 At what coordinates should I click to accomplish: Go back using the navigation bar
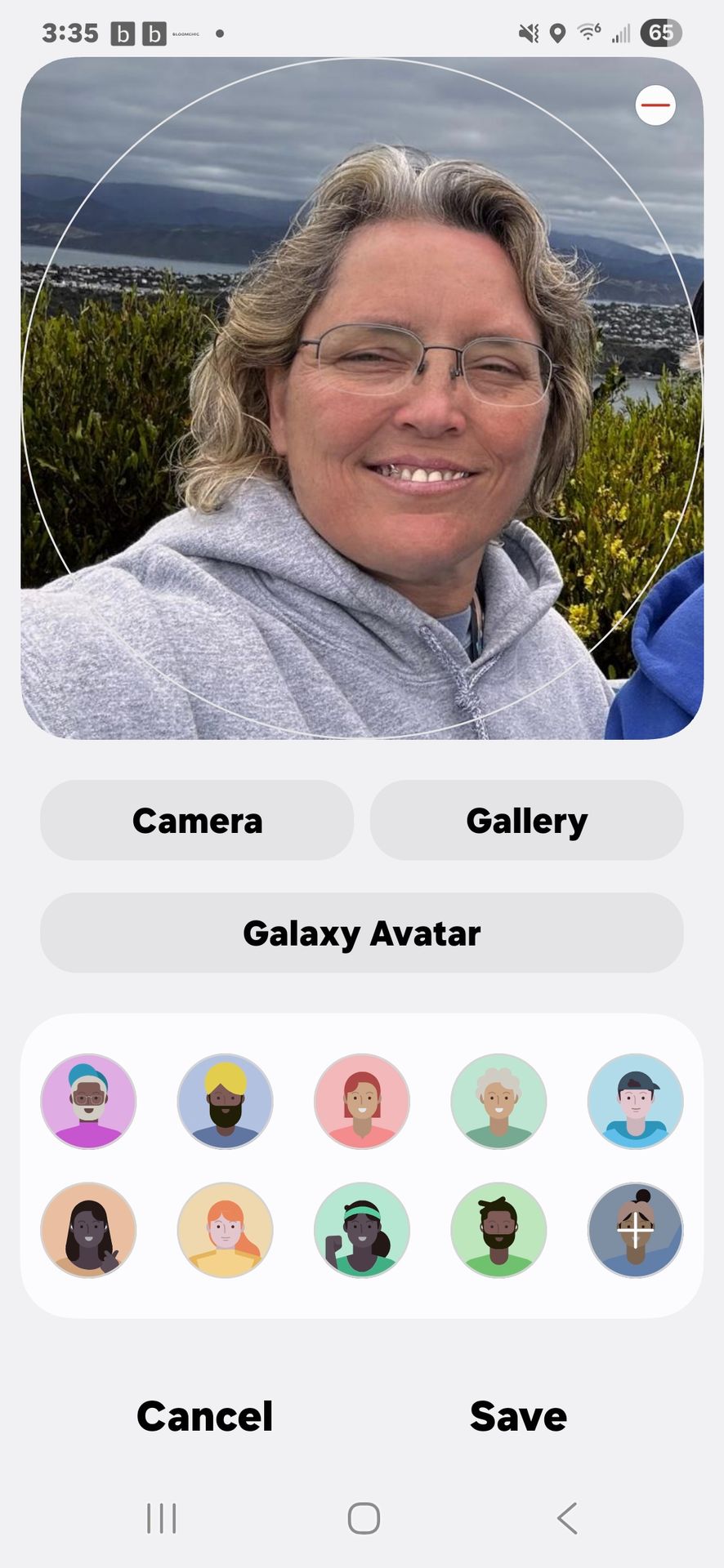pyautogui.click(x=567, y=1518)
